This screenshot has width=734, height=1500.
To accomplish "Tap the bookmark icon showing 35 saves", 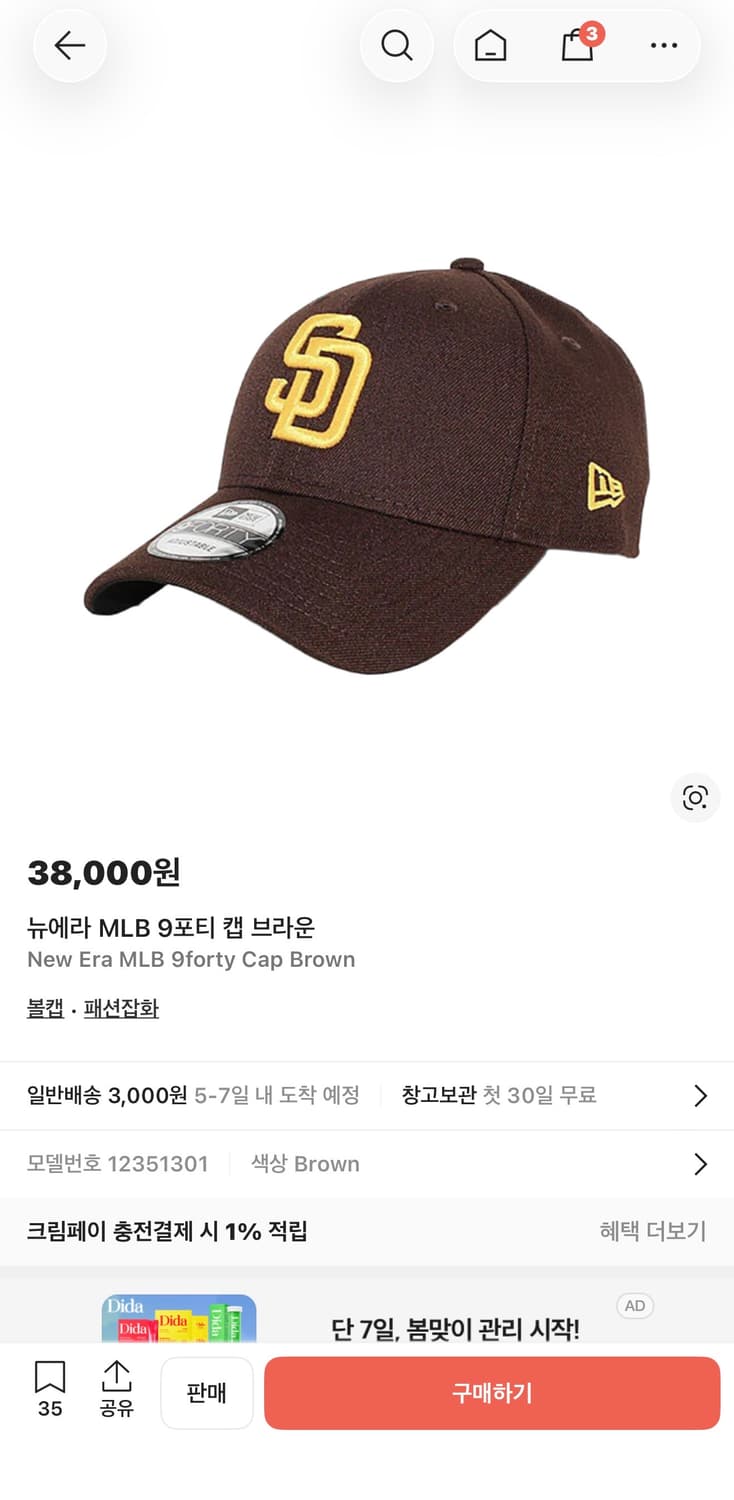I will point(49,1390).
